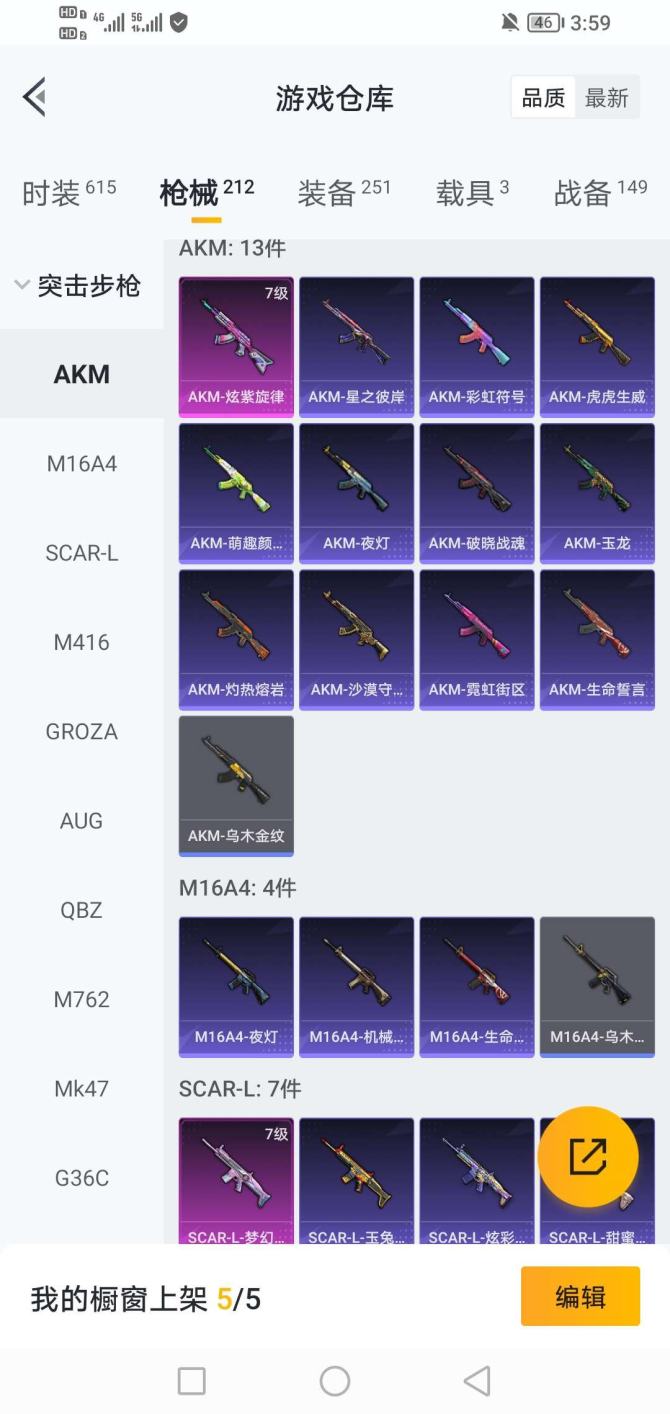Sort items by 最新
This screenshot has width=670, height=1414.
point(606,98)
